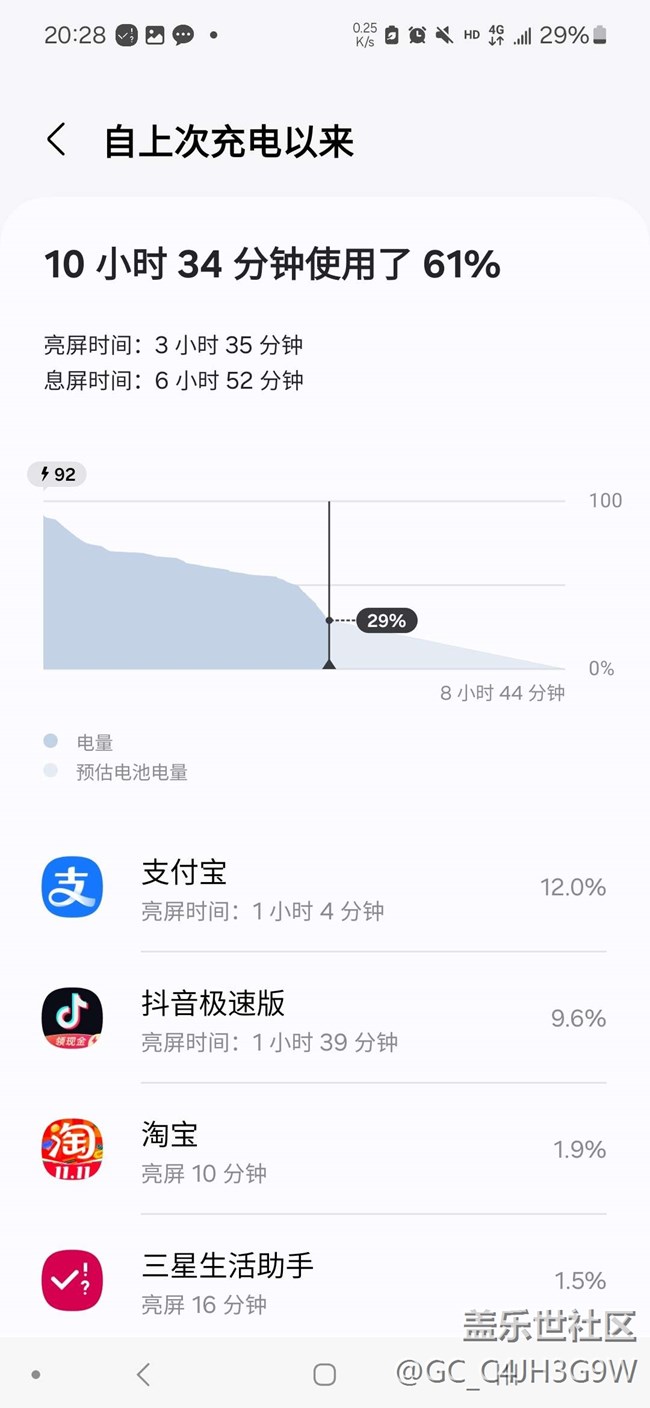The width and height of the screenshot is (650, 1408).
Task: Open 抖音极速版 battery usage details
Action: [325, 1018]
